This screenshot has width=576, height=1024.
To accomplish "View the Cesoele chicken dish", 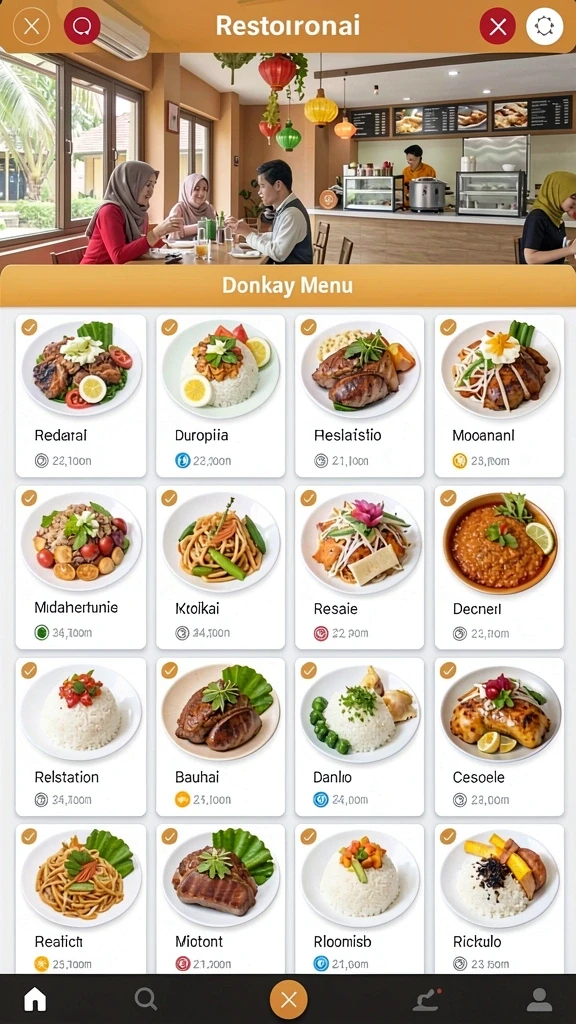I will coord(500,737).
